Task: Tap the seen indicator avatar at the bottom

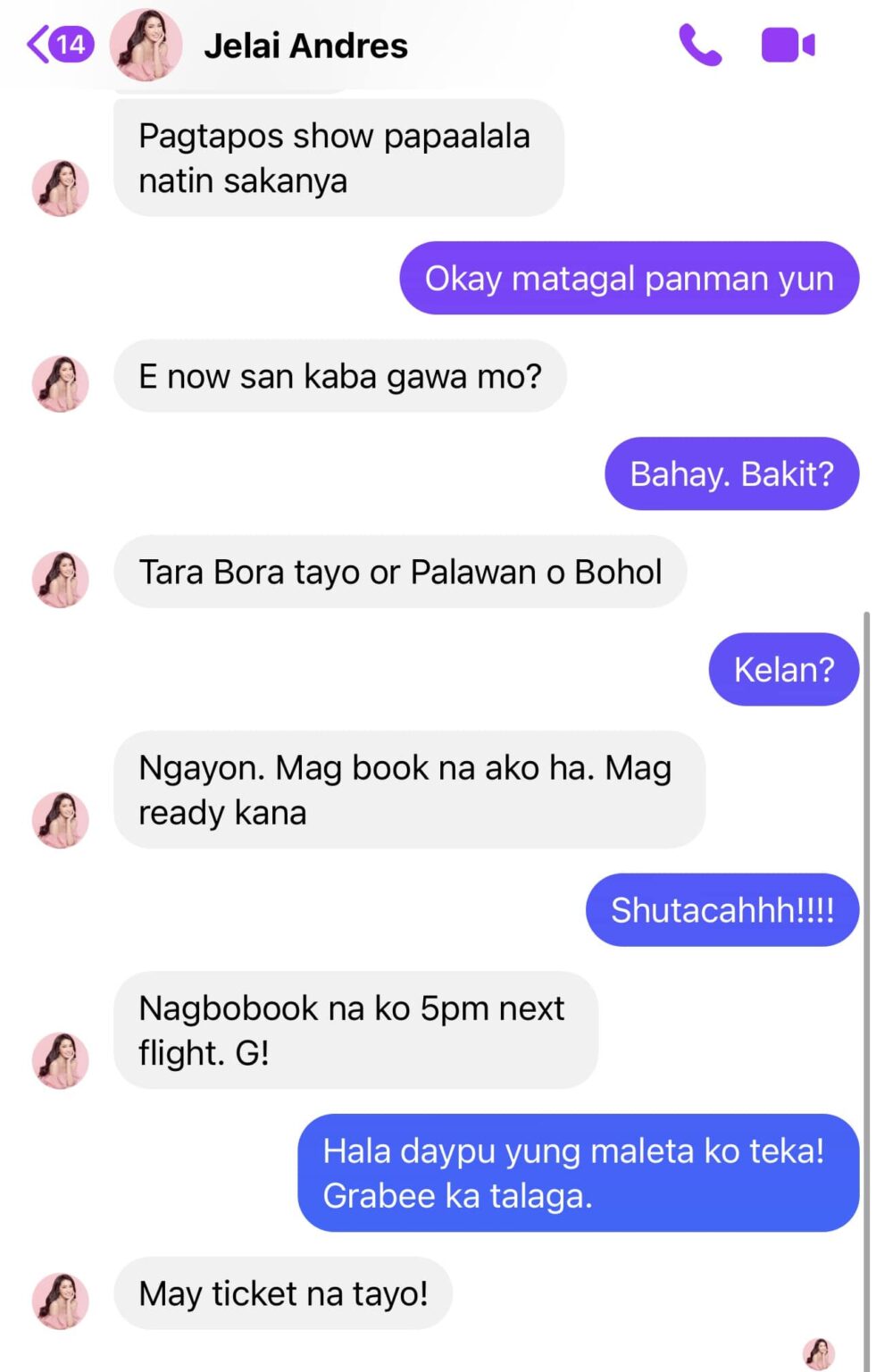Action: coord(819,1351)
